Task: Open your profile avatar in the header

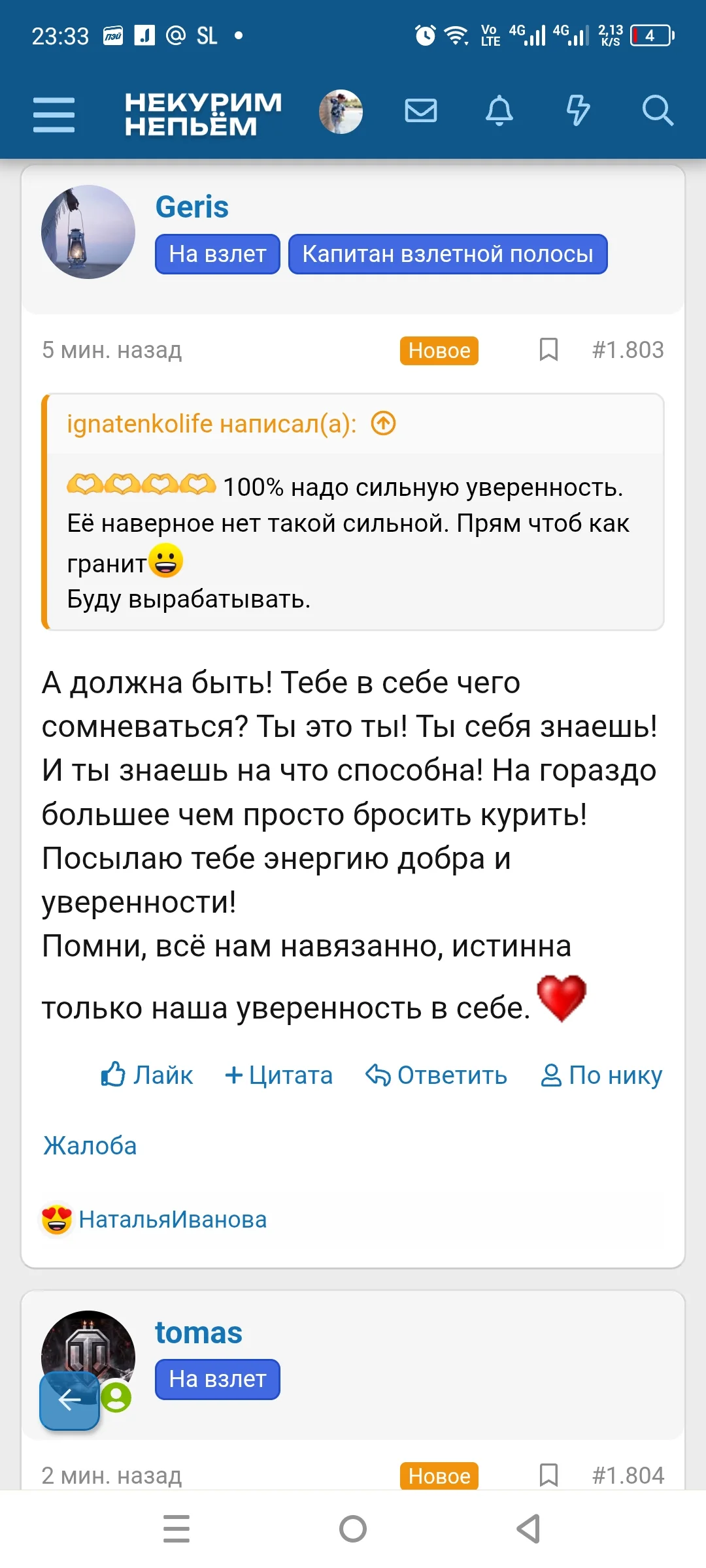Action: [x=341, y=111]
